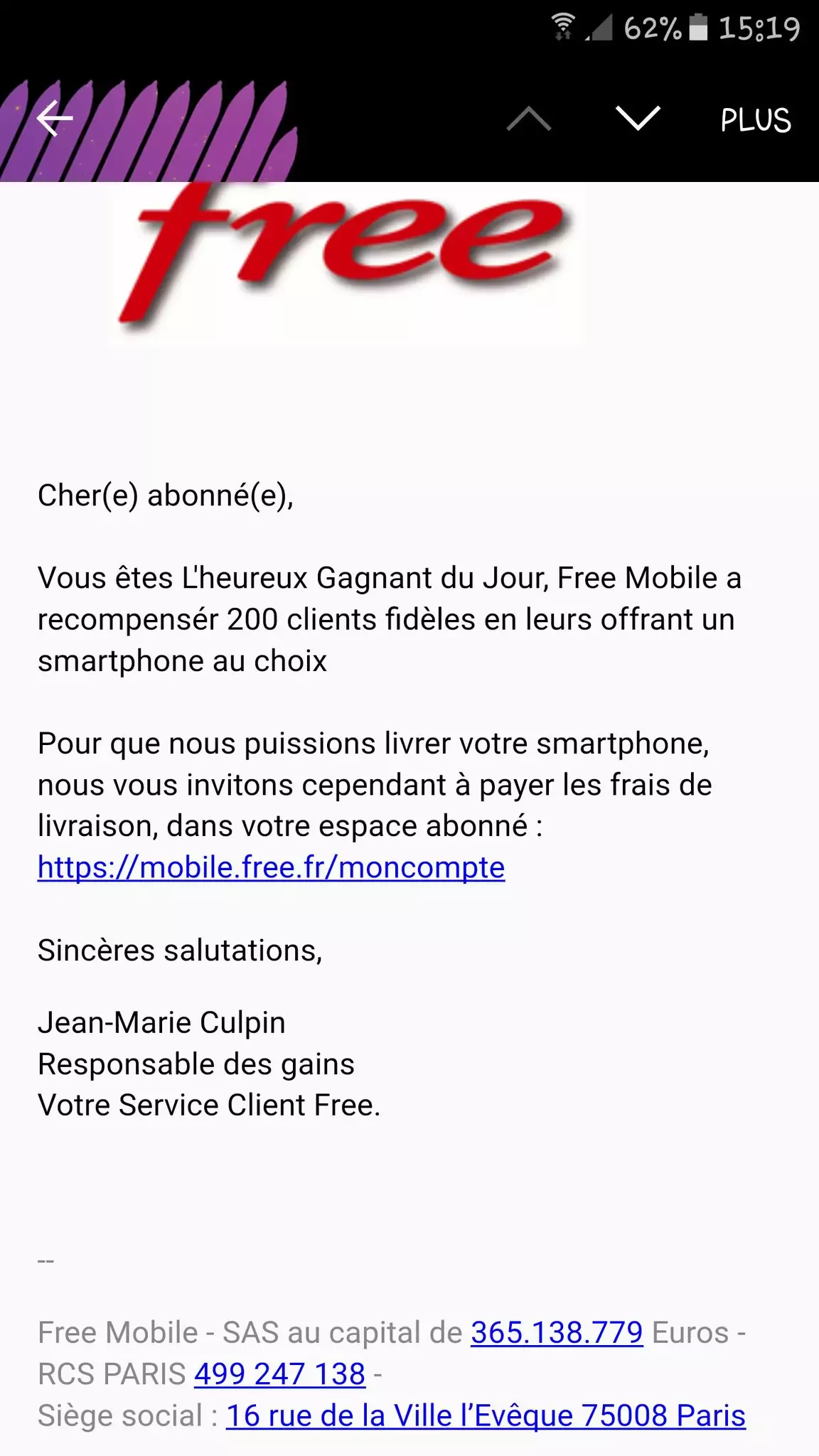Open the 16 rue de la Ville l'Evêque address
This screenshot has height=1456, width=819.
tap(486, 1415)
